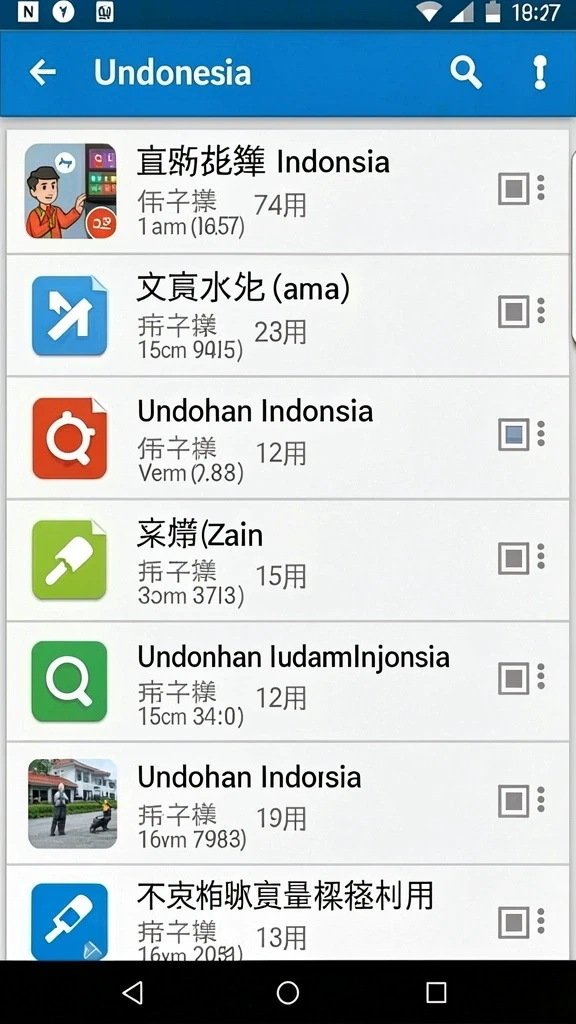Open Undohan Indorsia with the house photo

(x=287, y=803)
